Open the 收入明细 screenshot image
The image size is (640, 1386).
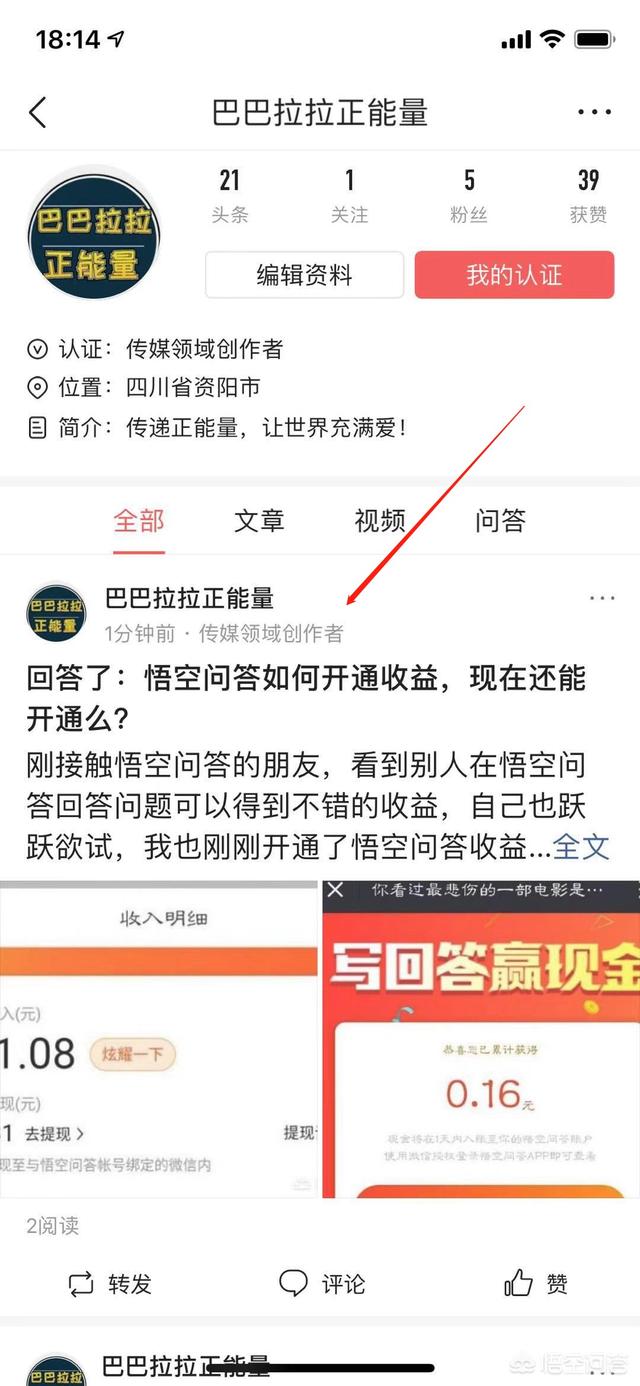click(x=158, y=1038)
